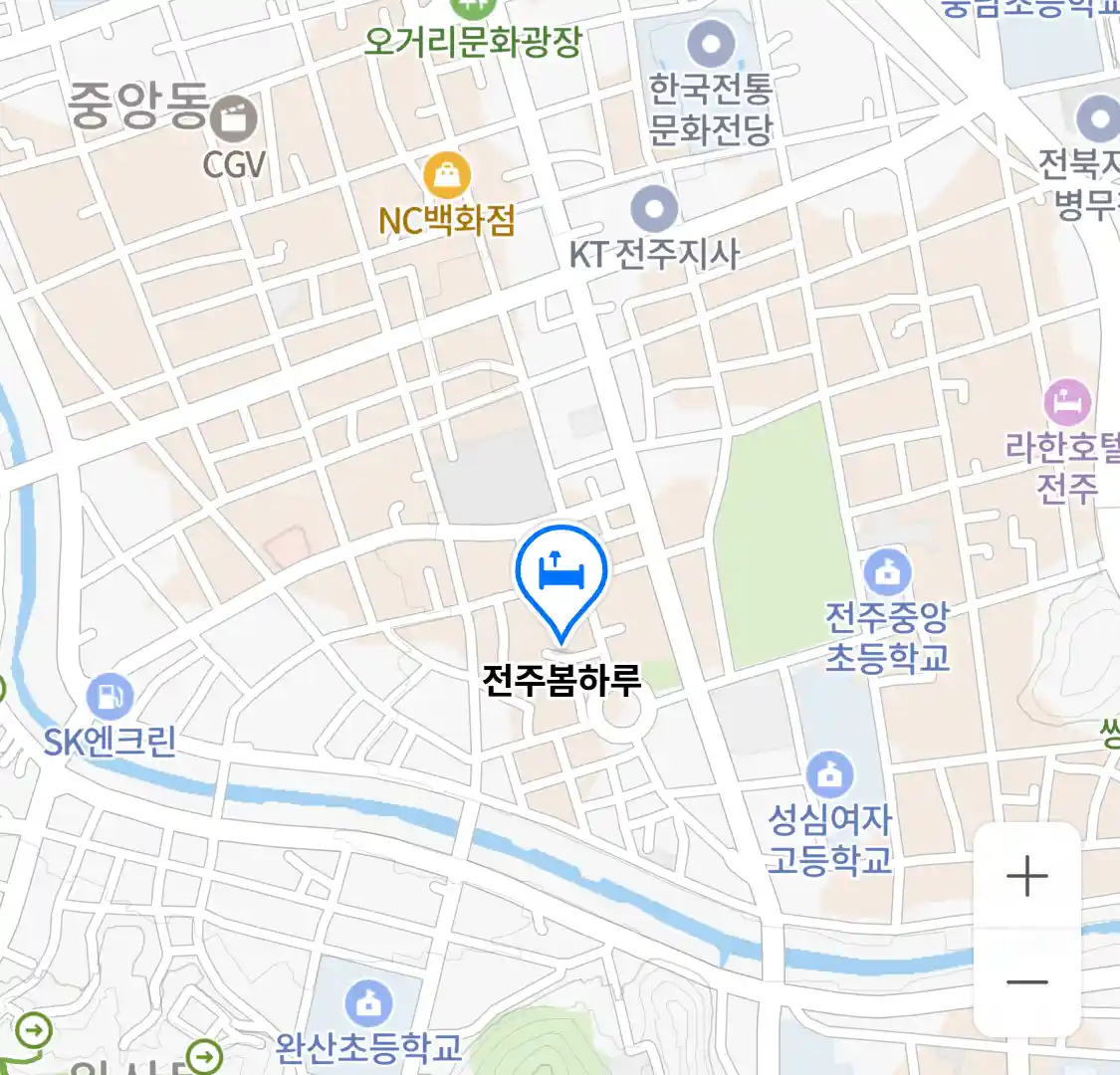Screen dimensions: 1120x1075
Task: Select the 한국전통문화전당 marker
Action: 711,45
